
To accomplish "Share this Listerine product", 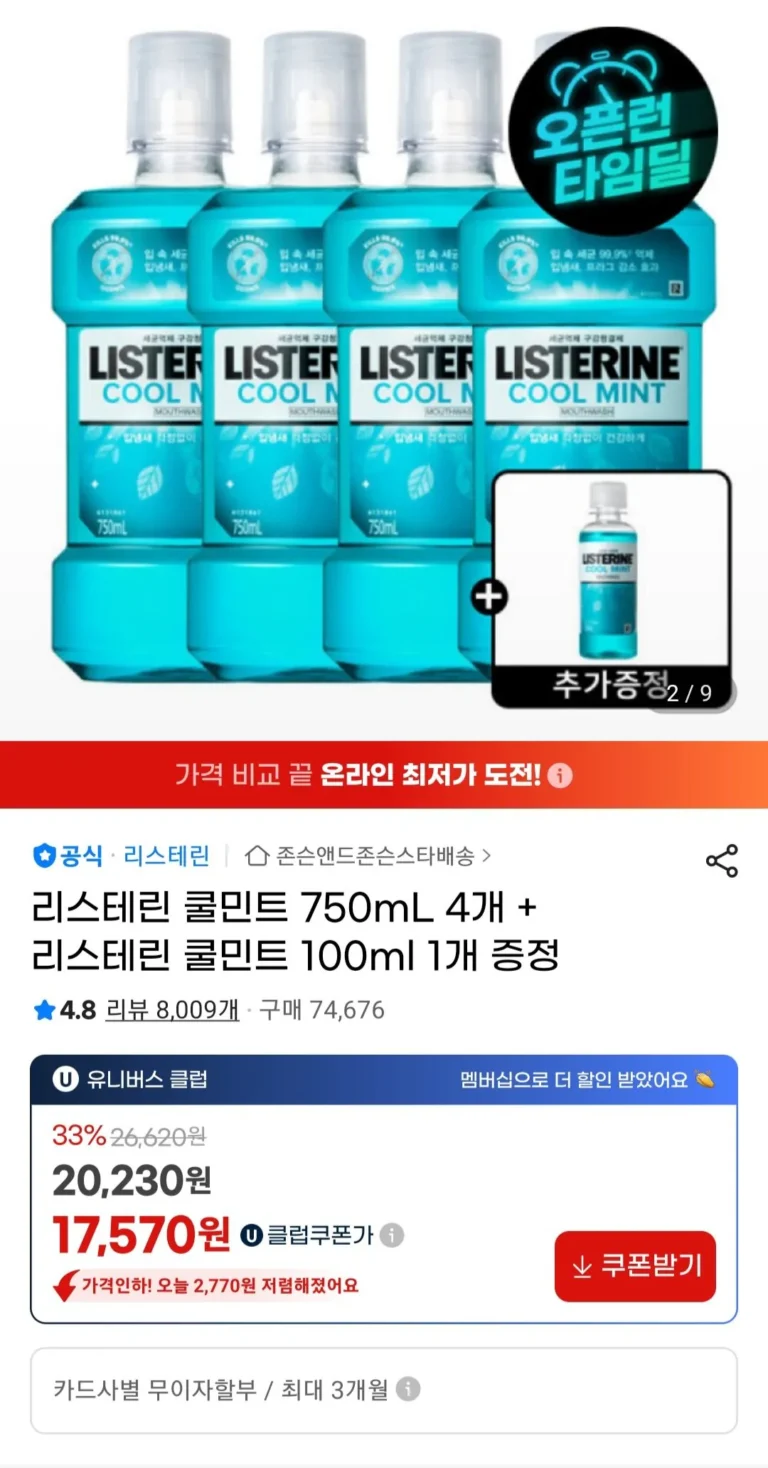I will [x=721, y=860].
